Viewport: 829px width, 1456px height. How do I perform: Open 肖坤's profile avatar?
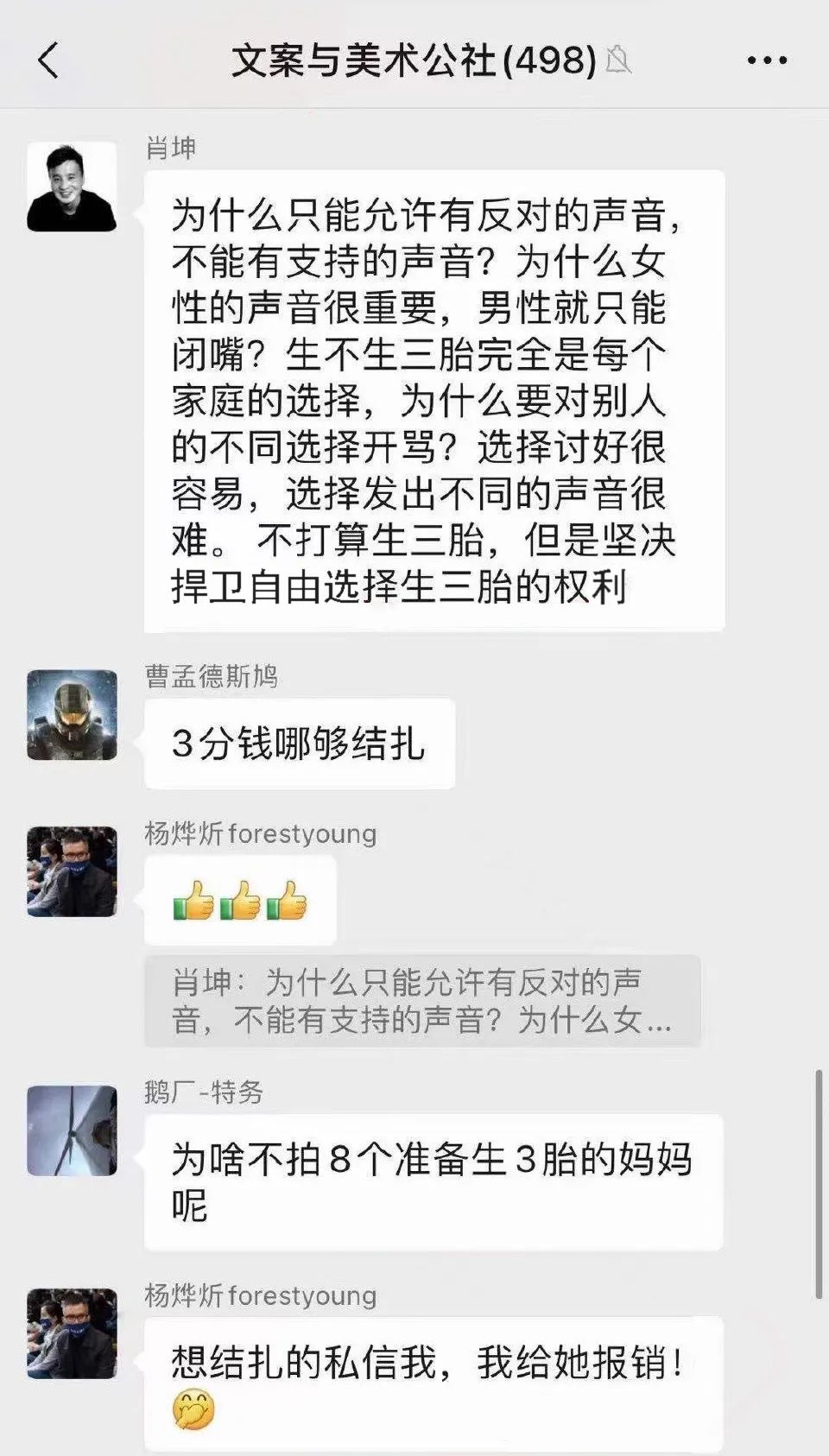(72, 187)
